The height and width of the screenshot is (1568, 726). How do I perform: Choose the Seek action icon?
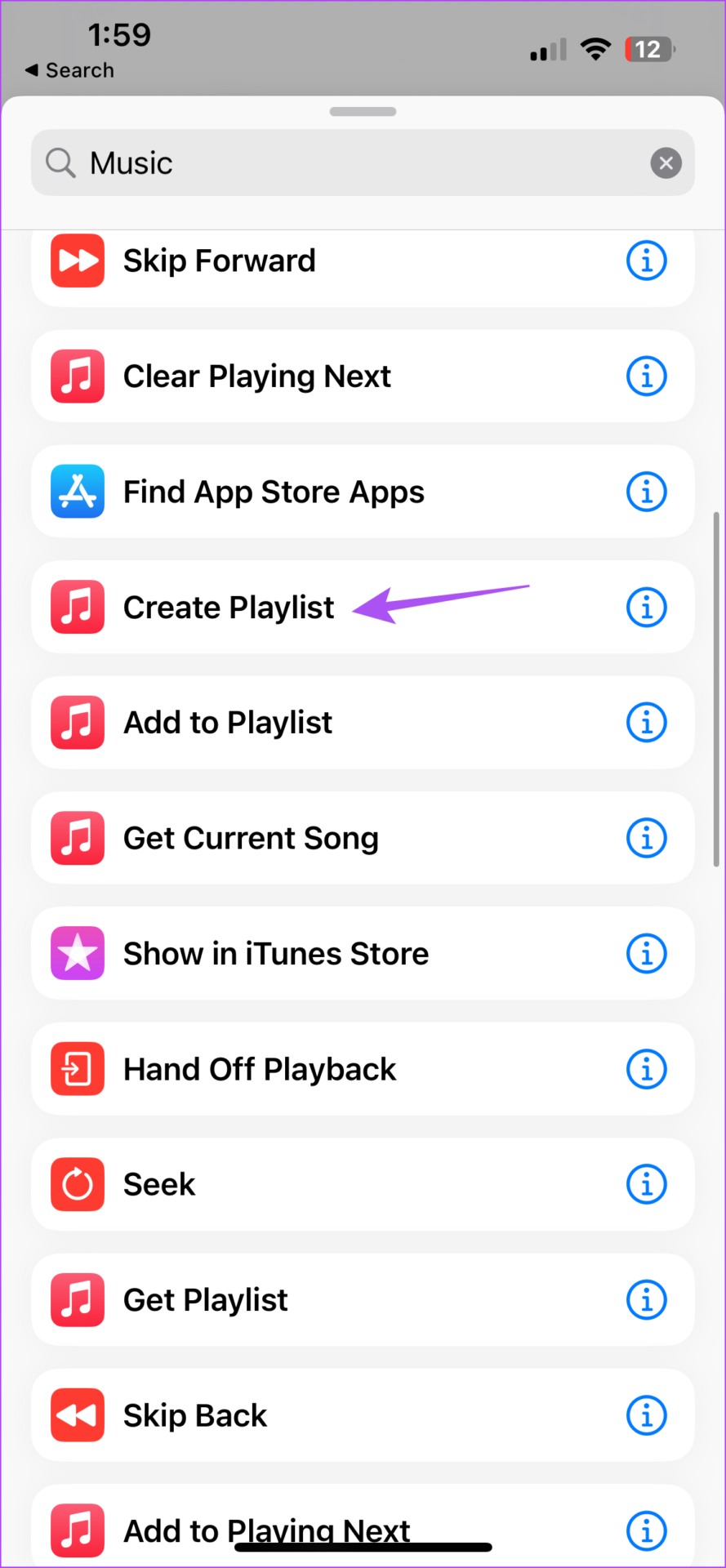(77, 1184)
